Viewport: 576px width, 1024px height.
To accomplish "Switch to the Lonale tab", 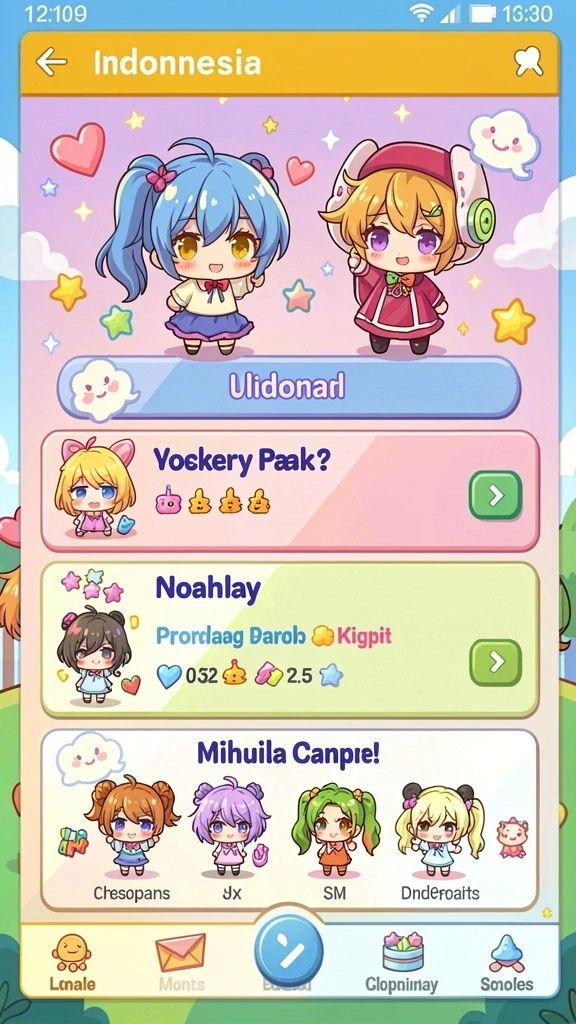I will [x=72, y=963].
